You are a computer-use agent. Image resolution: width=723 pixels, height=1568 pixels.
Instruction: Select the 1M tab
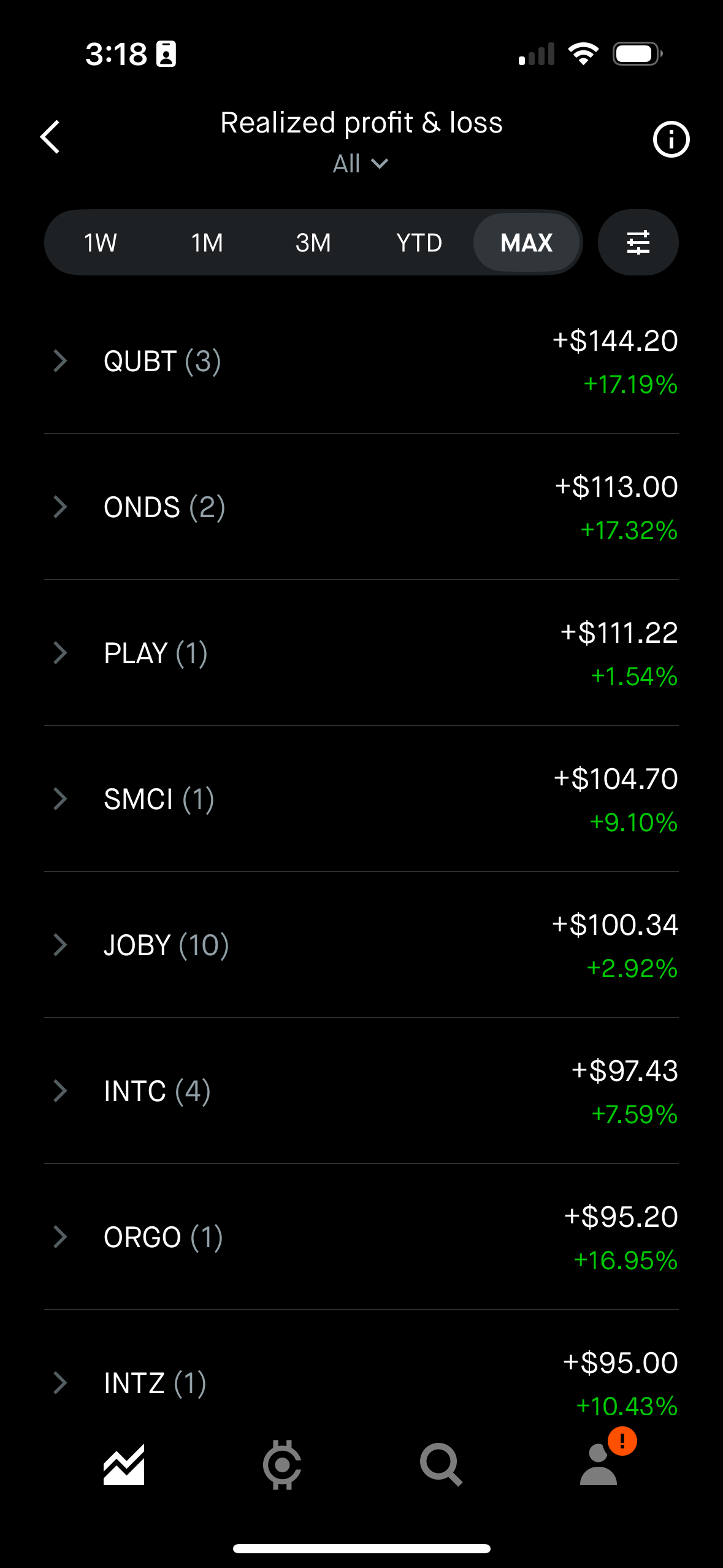pos(206,242)
